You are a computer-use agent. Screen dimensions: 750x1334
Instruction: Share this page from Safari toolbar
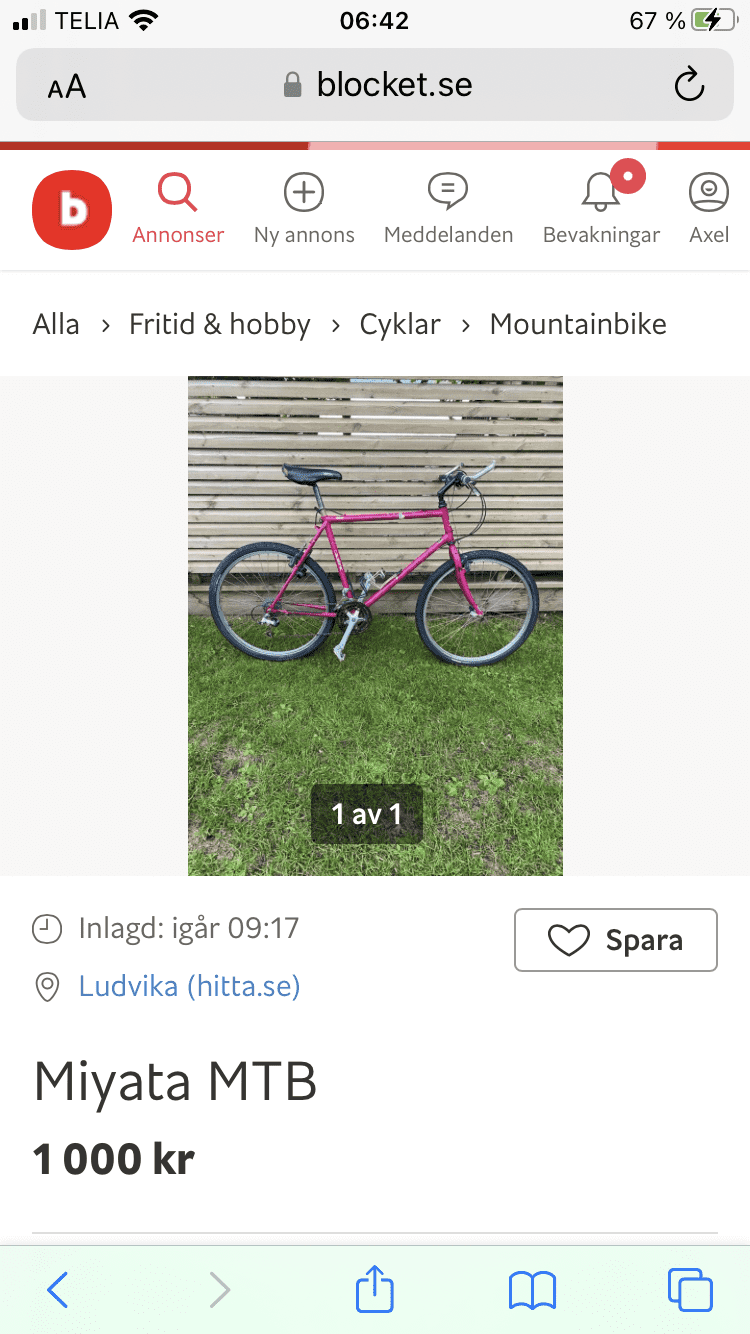coord(375,1288)
